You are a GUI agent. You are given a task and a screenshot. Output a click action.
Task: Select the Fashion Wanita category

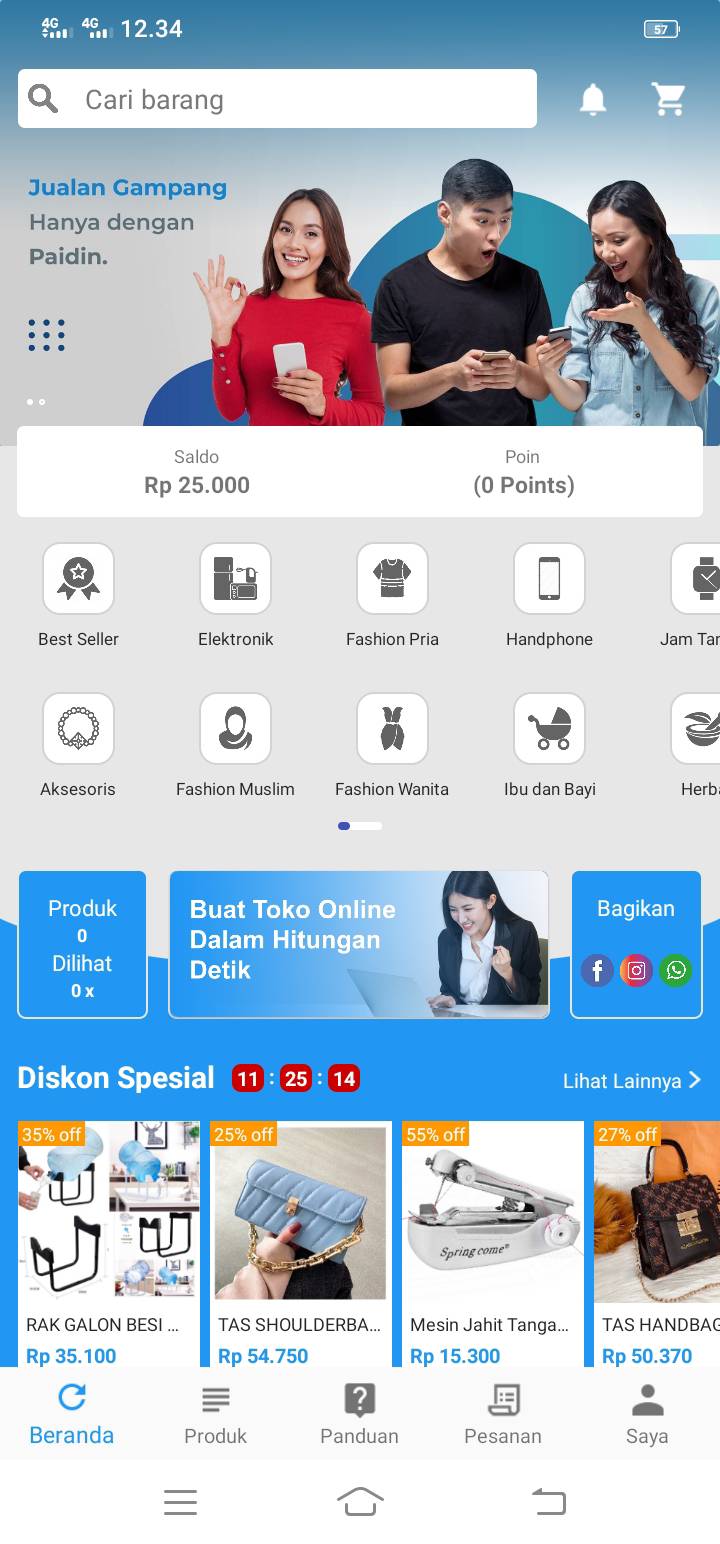pos(392,746)
